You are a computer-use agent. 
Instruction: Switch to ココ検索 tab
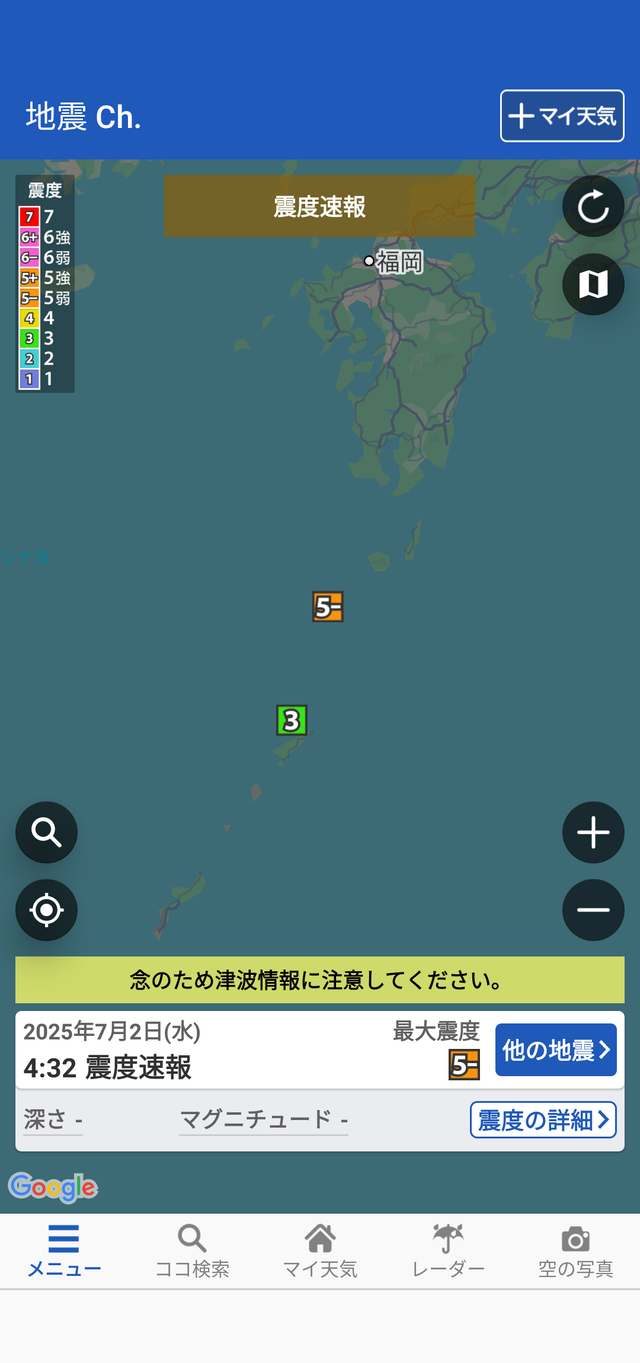[x=192, y=1252]
